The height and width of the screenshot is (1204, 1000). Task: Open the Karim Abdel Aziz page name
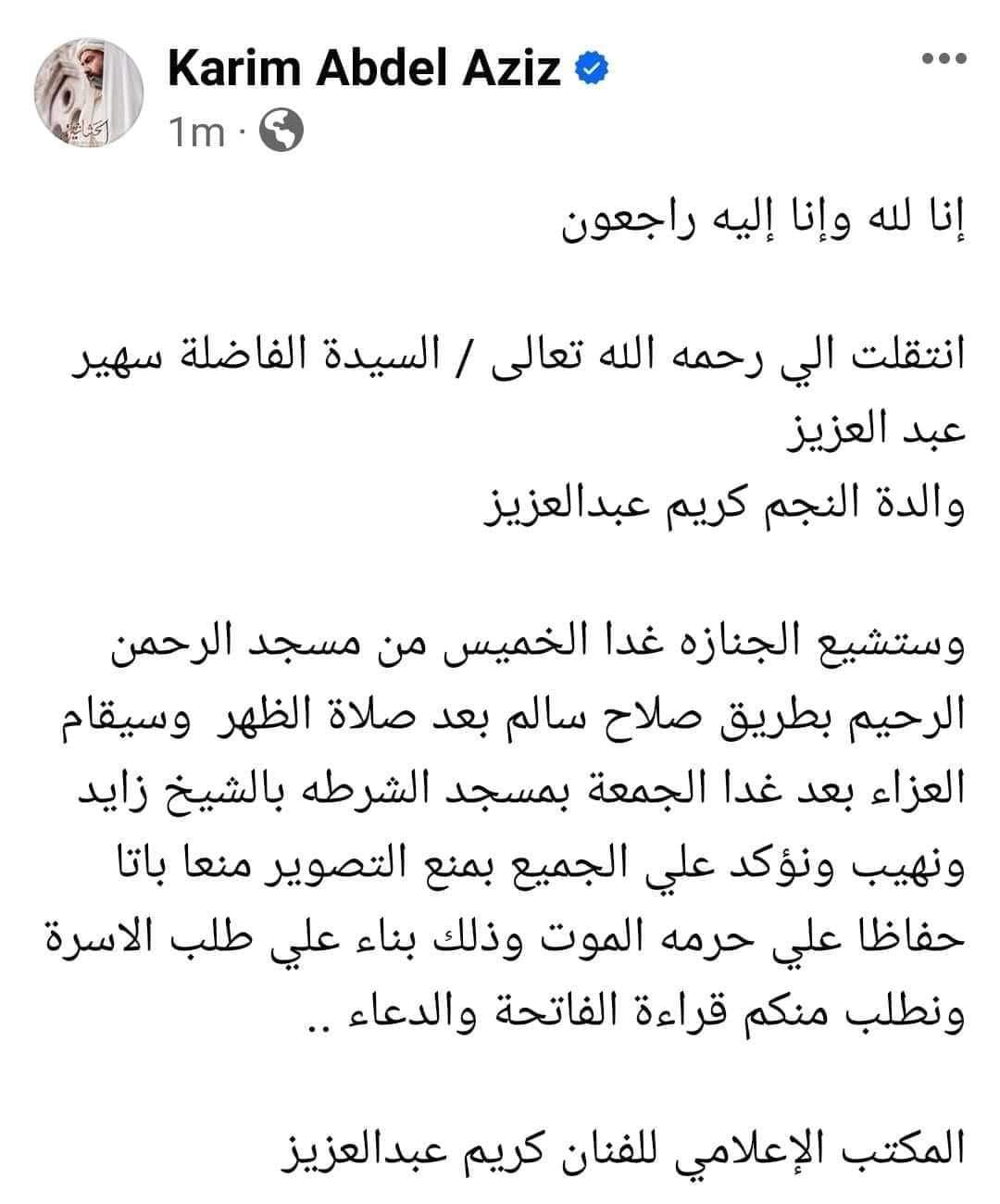365,69
